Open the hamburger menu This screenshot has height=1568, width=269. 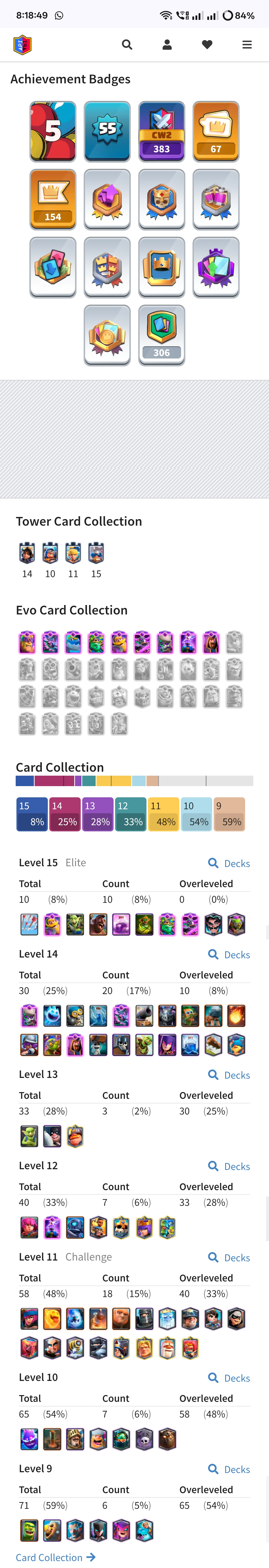[247, 45]
